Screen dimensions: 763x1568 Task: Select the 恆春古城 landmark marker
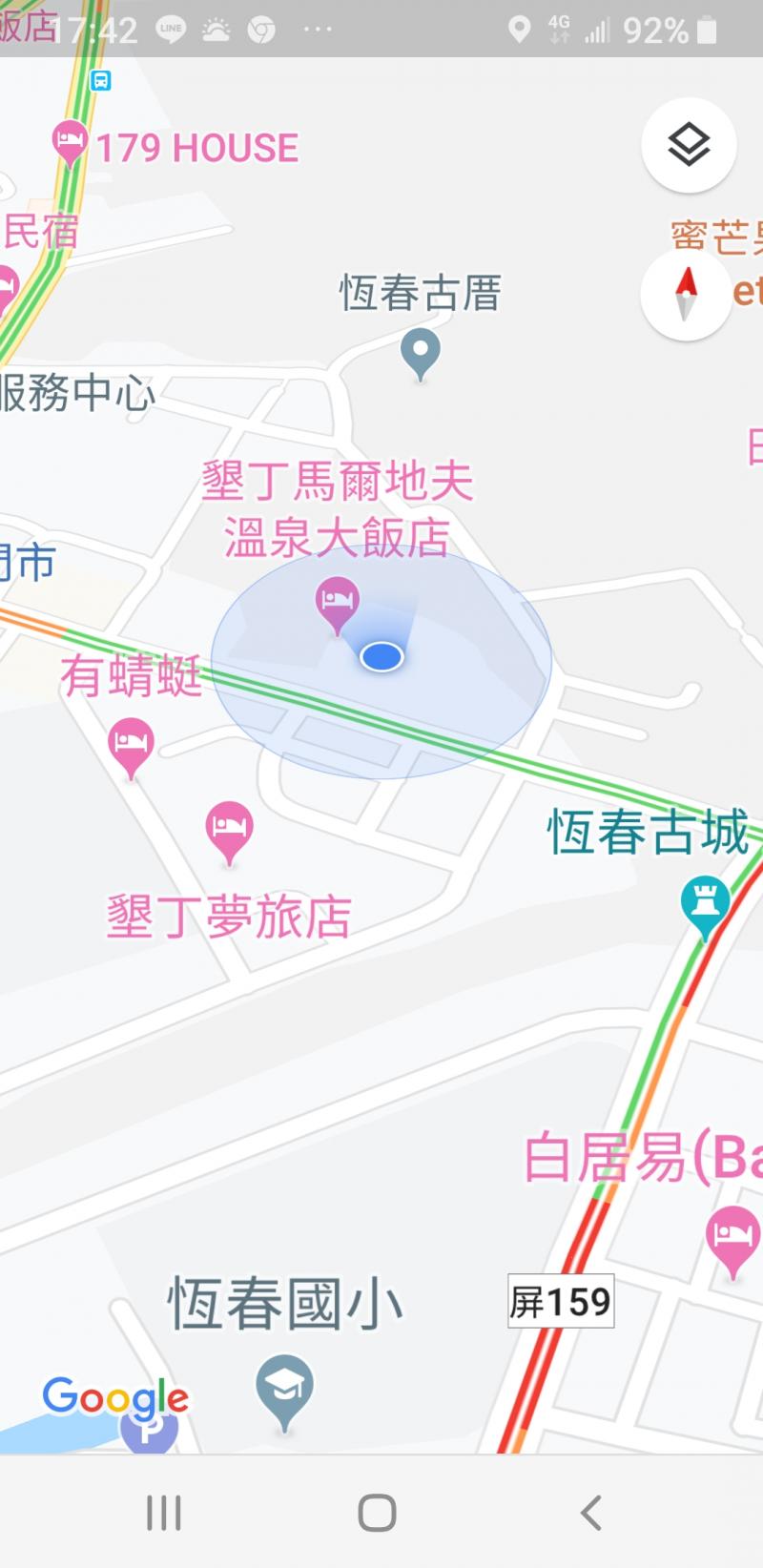[705, 904]
